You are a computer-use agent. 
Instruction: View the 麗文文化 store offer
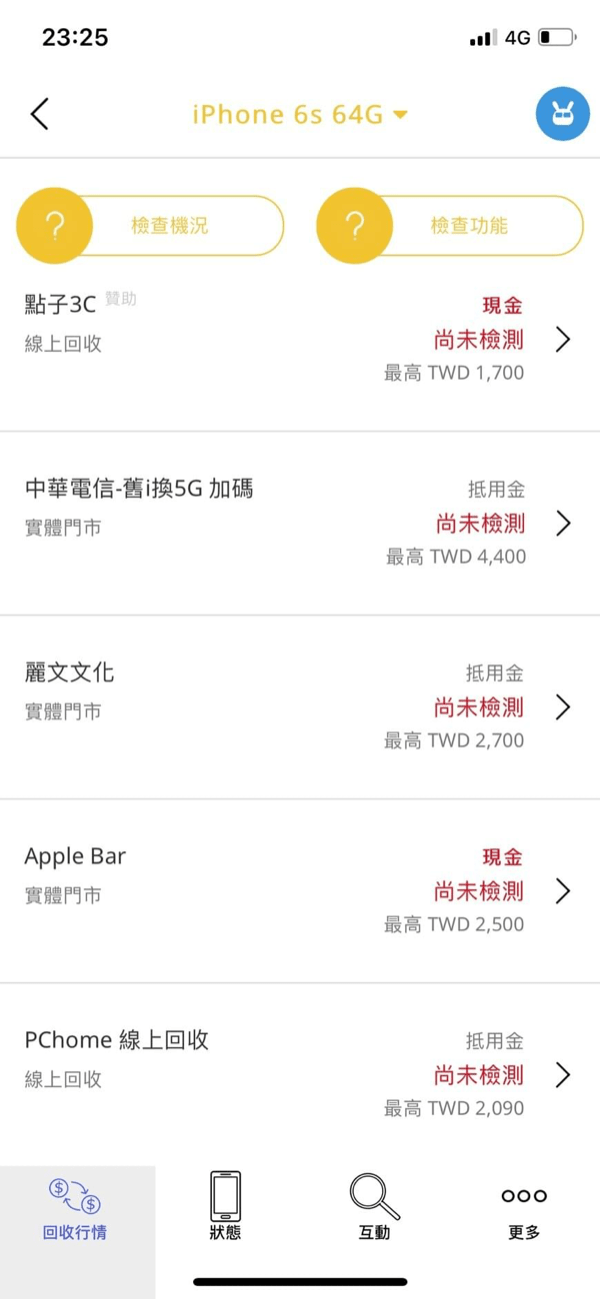point(300,707)
